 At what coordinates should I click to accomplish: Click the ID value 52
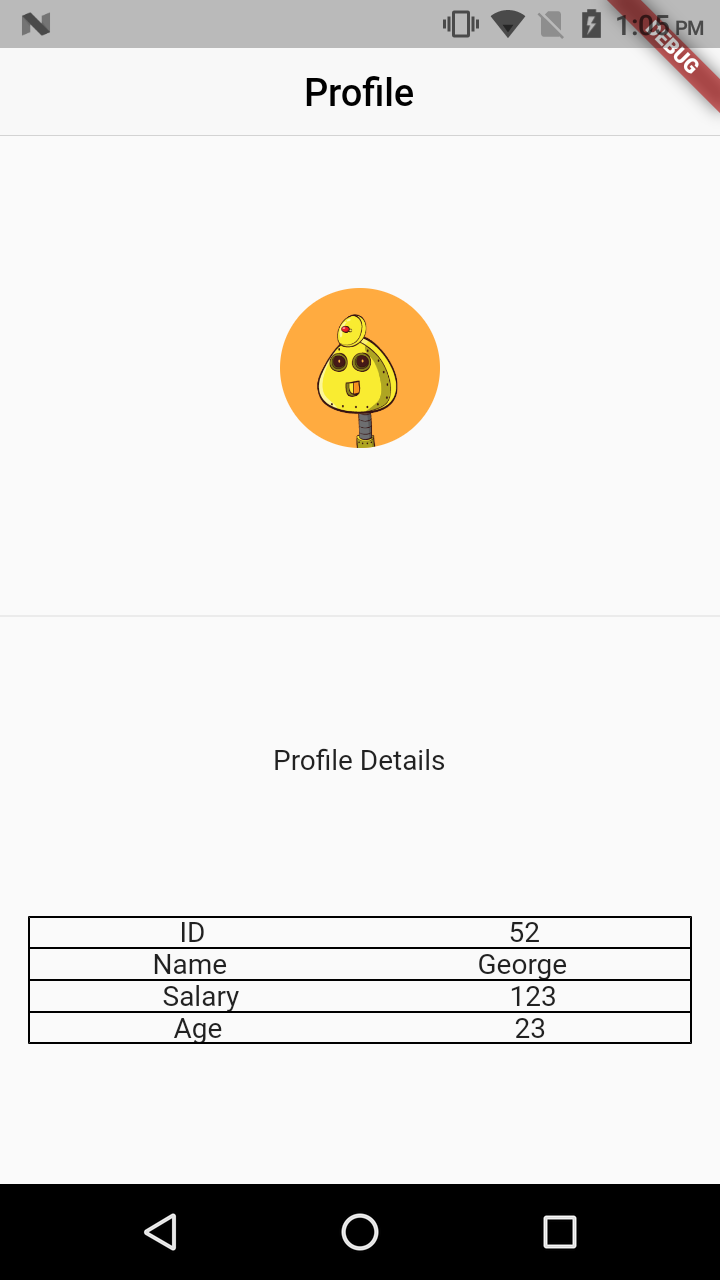pos(525,932)
